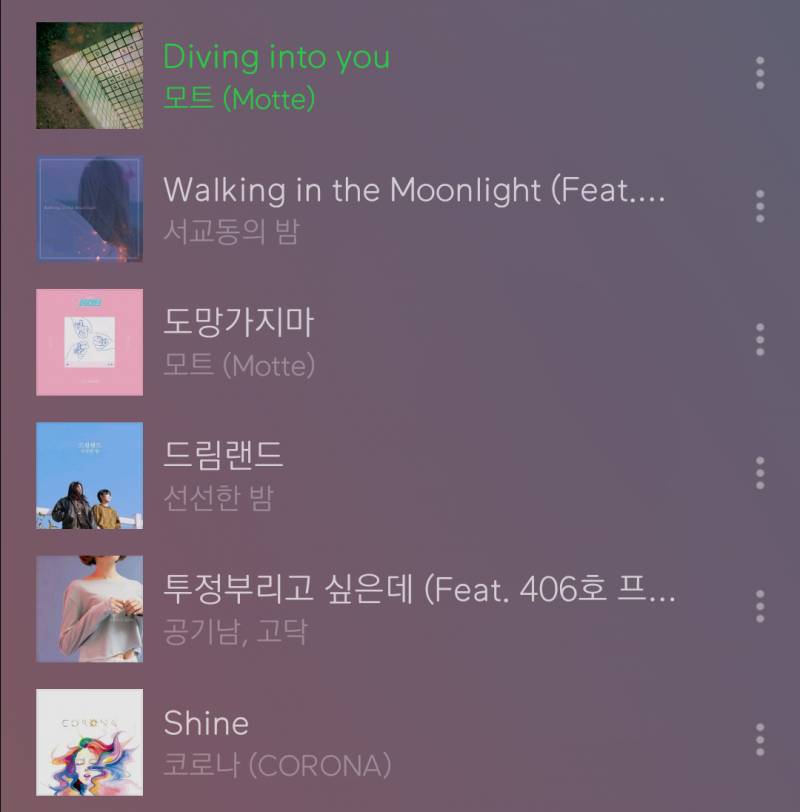Image resolution: width=800 pixels, height=812 pixels.
Task: Select featured artist credit on 투정부리고 싶은데
Action: pos(550,590)
